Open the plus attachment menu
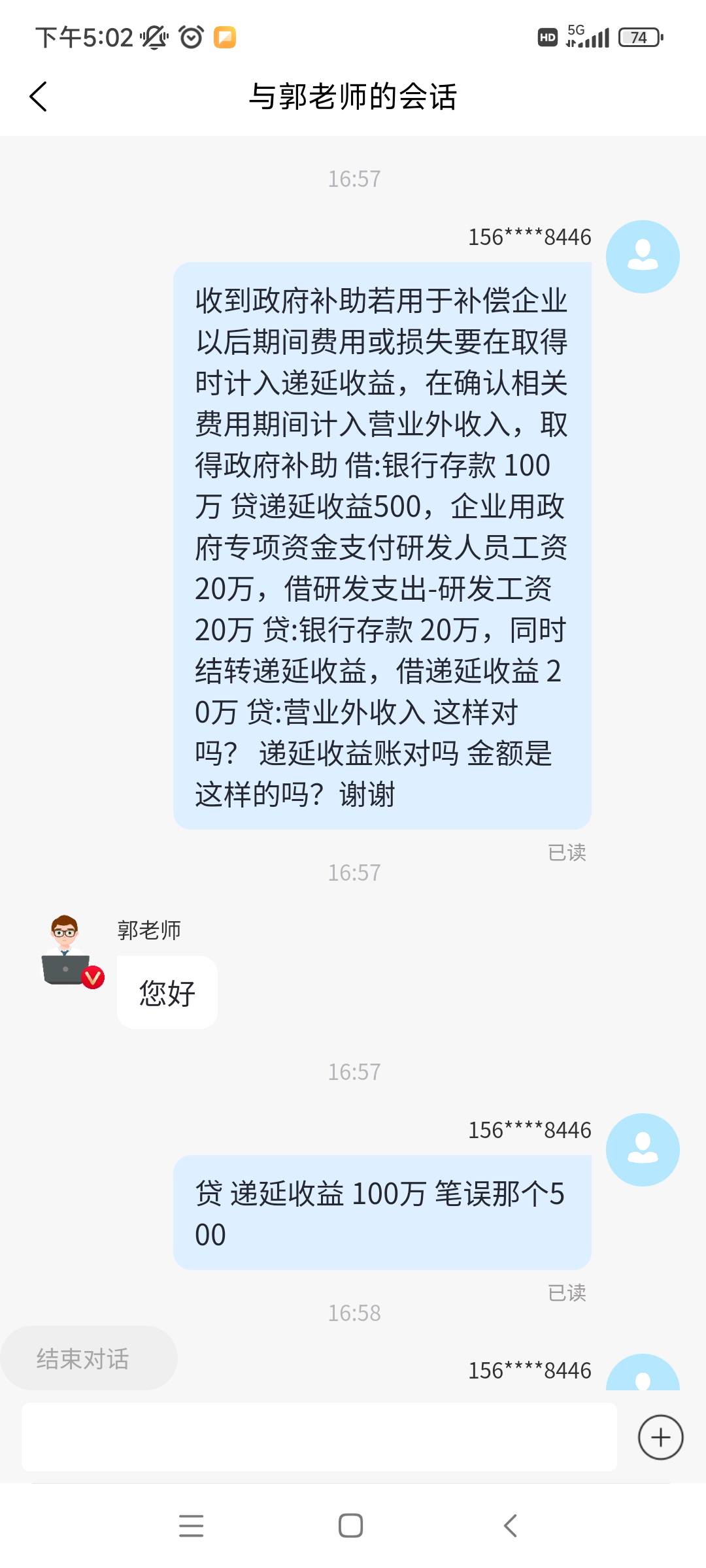Viewport: 706px width, 1568px height. tap(660, 1437)
